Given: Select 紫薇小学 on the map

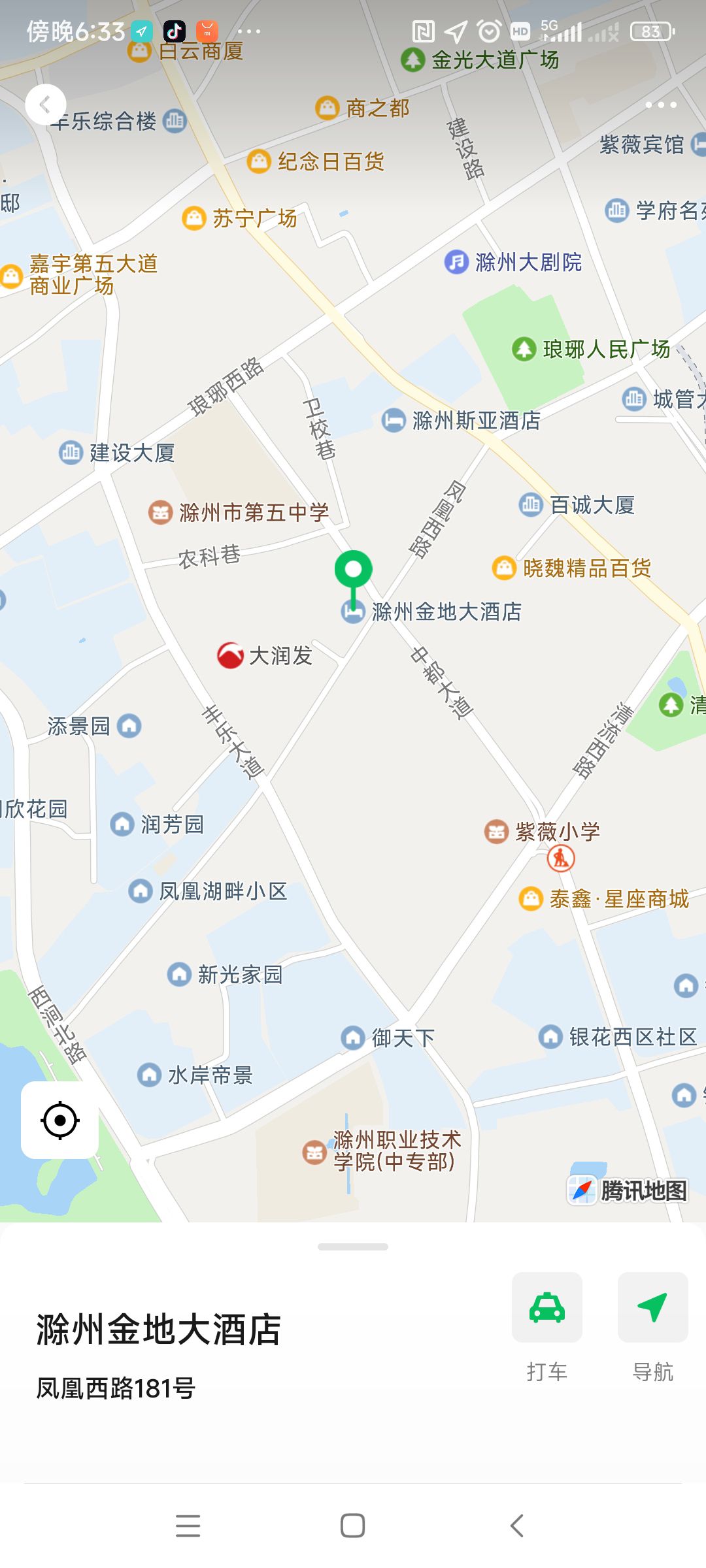Looking at the screenshot, I should click(497, 832).
